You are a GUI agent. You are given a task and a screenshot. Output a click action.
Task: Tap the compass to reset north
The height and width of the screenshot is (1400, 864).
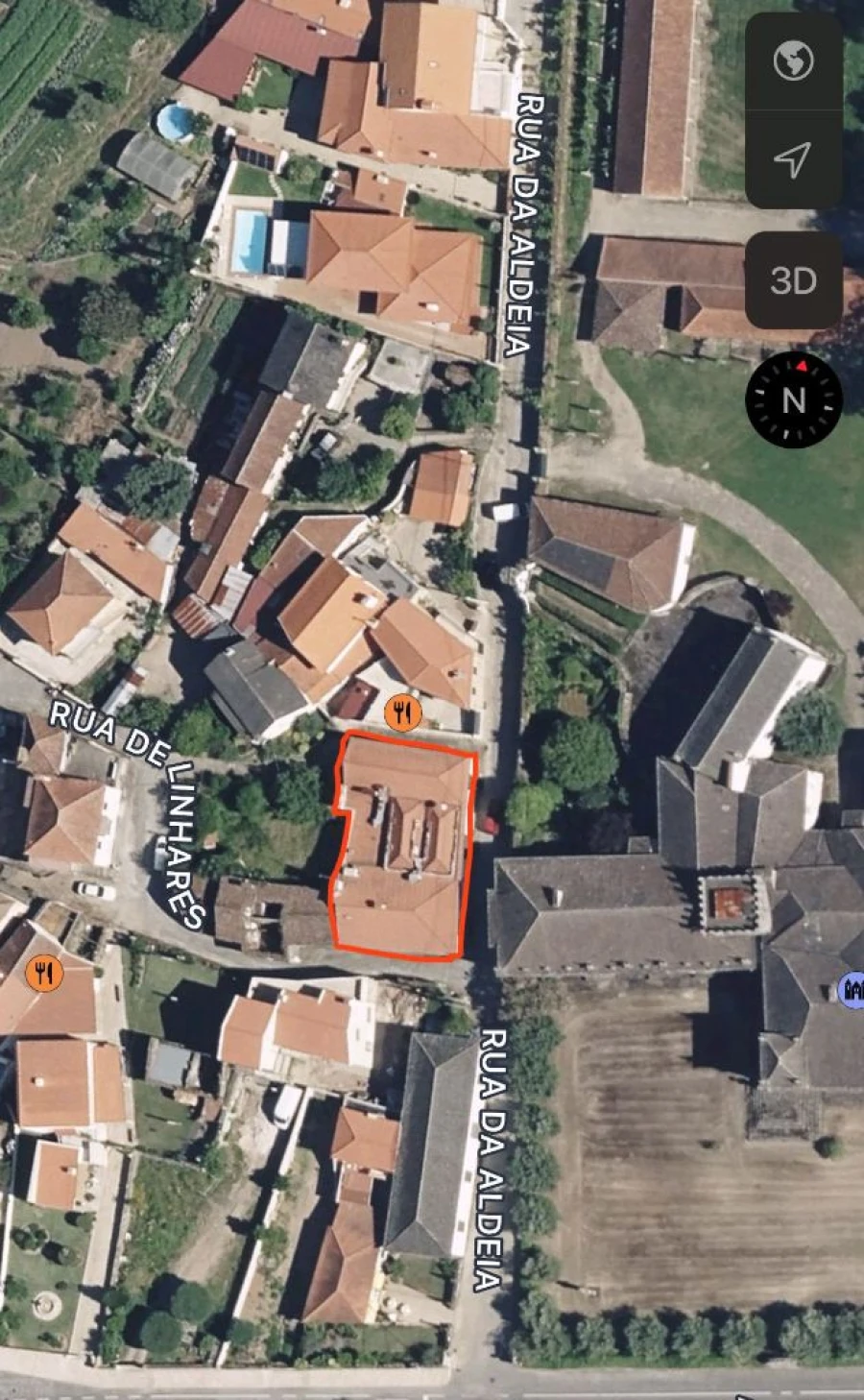point(794,399)
